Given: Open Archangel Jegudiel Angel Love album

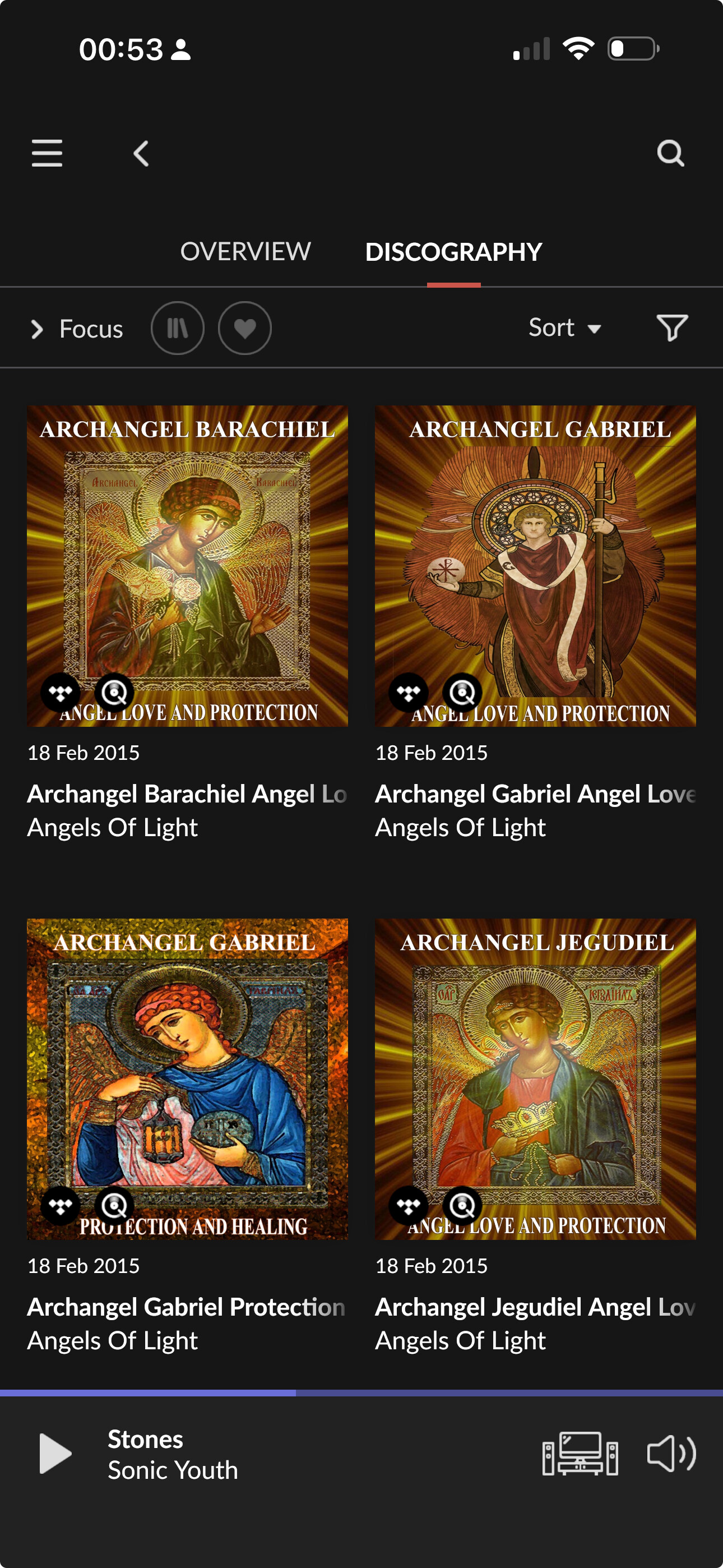Looking at the screenshot, I should click(x=535, y=1078).
